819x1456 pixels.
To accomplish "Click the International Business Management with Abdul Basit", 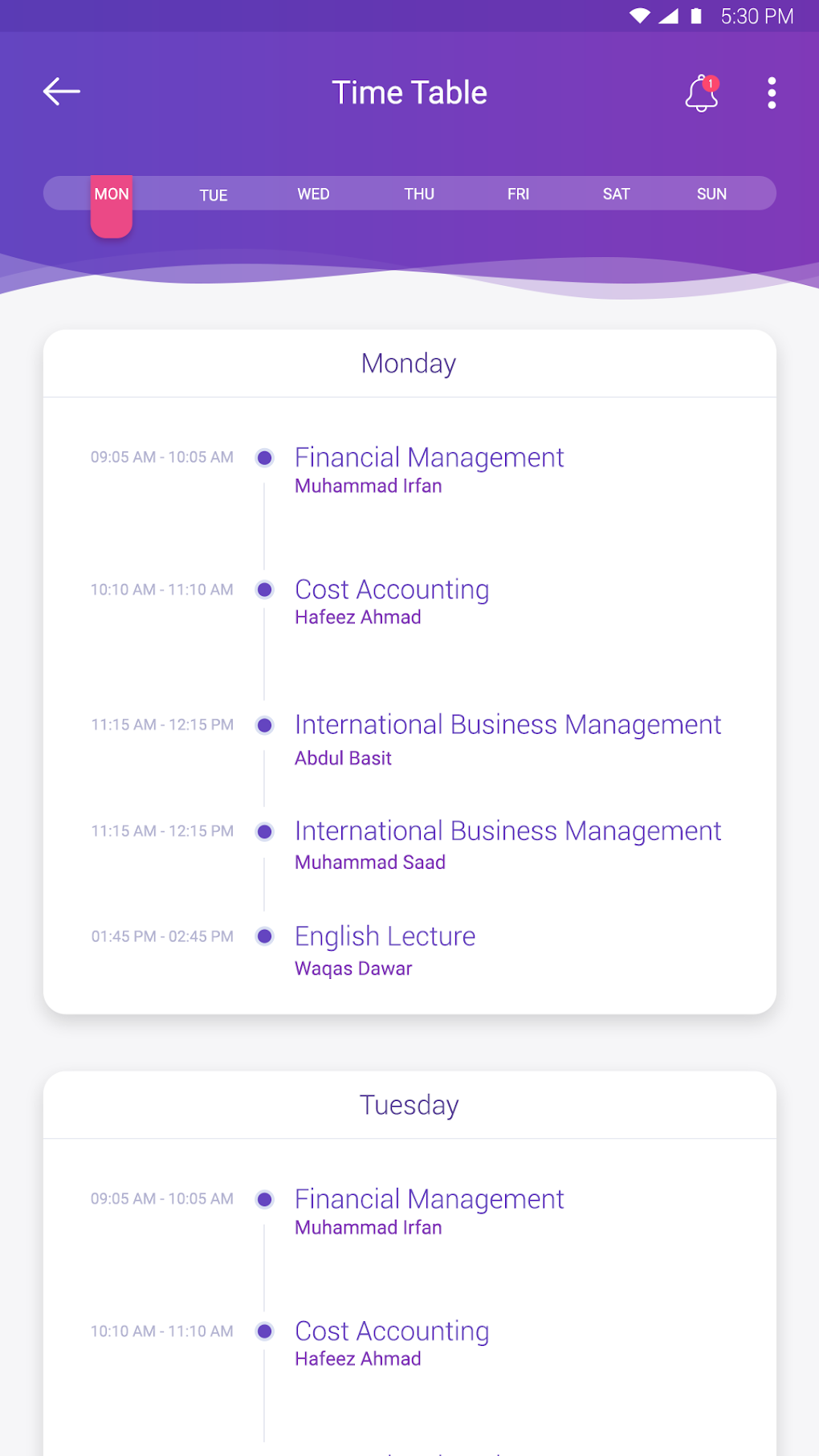I will pyautogui.click(x=507, y=724).
